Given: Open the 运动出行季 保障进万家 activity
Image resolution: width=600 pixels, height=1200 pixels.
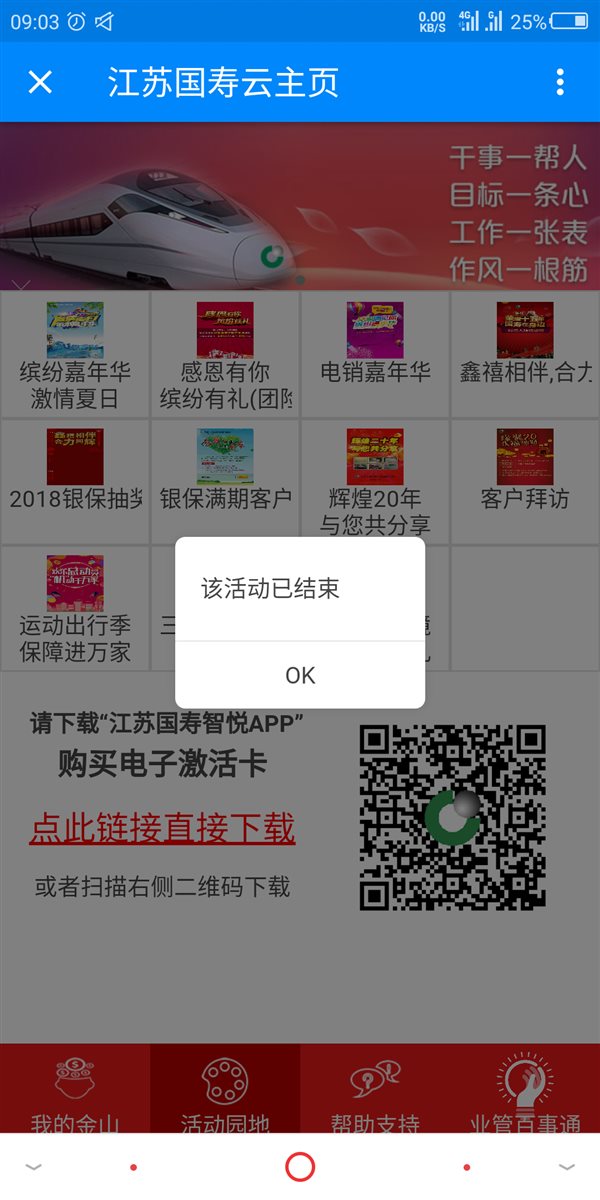Looking at the screenshot, I should (x=75, y=610).
